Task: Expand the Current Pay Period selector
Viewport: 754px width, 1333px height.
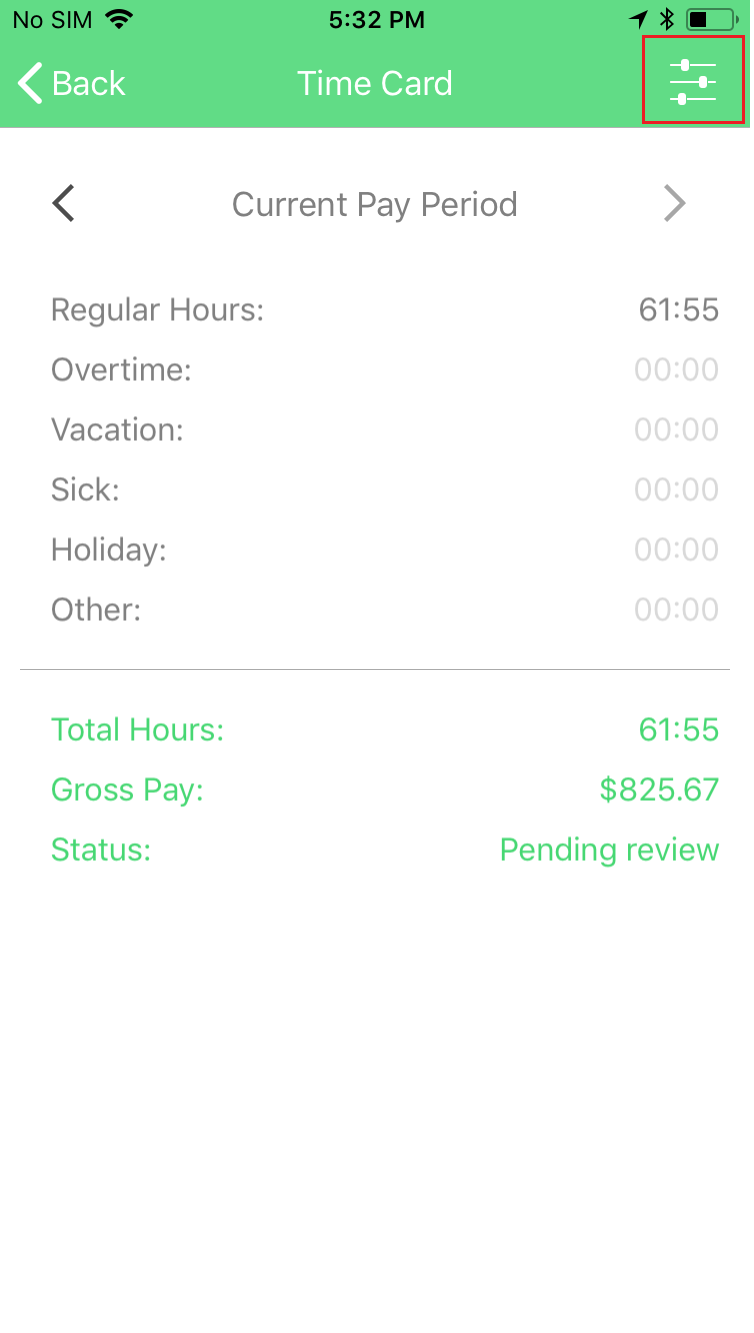Action: pyautogui.click(x=375, y=203)
